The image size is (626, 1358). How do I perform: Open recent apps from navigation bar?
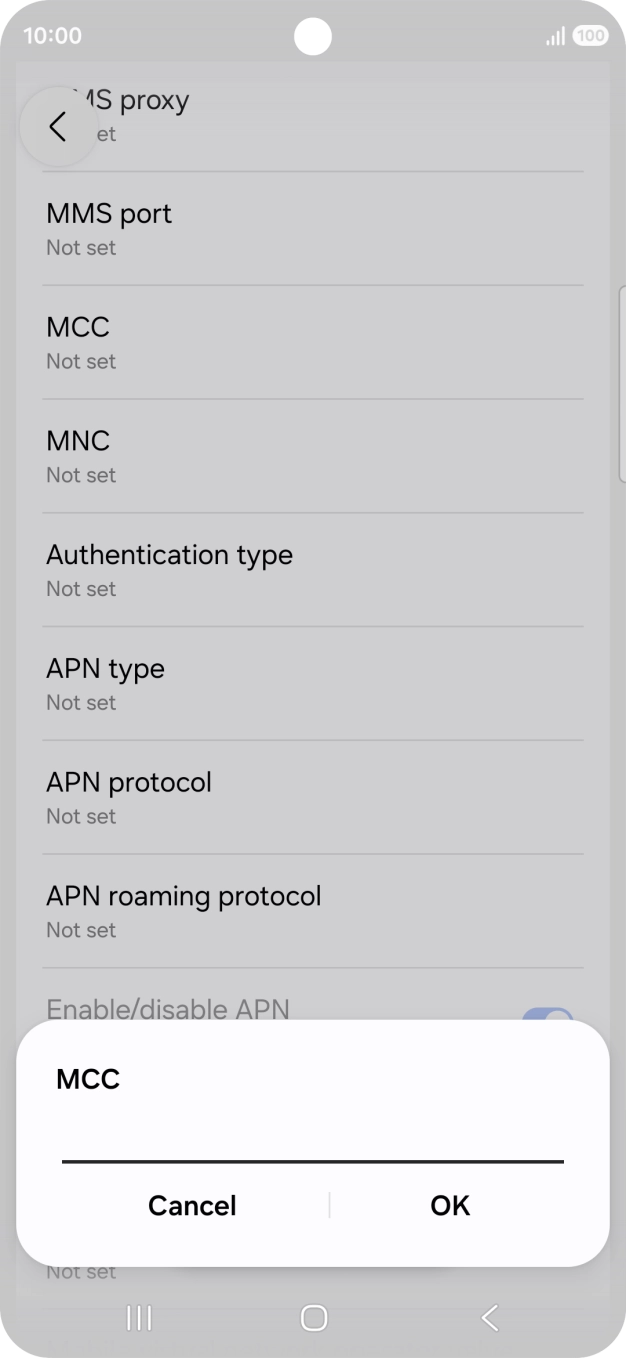(139, 1318)
